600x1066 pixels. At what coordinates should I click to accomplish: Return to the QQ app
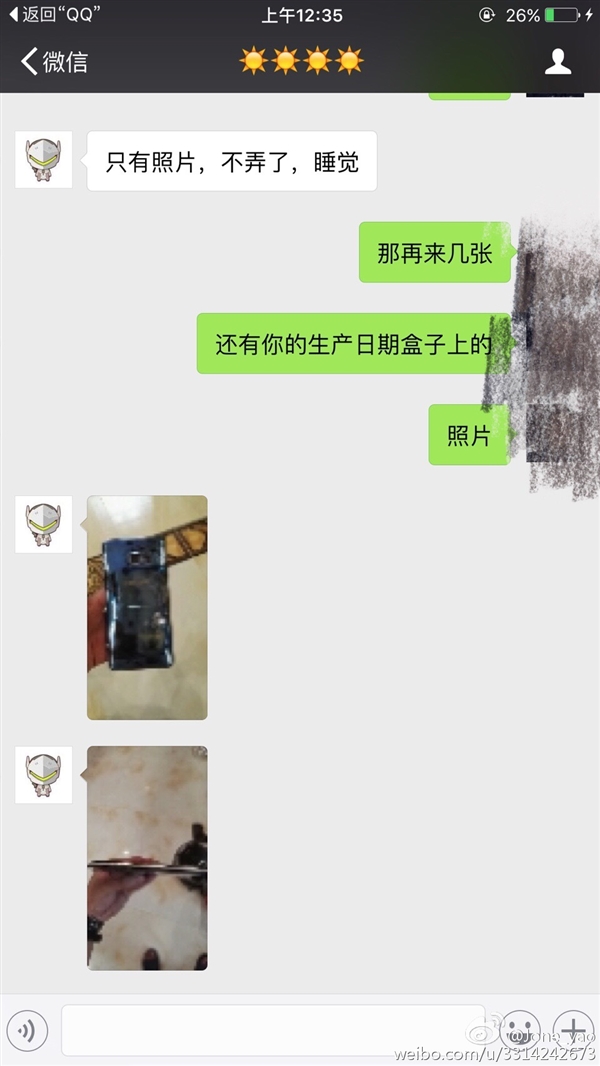53,15
